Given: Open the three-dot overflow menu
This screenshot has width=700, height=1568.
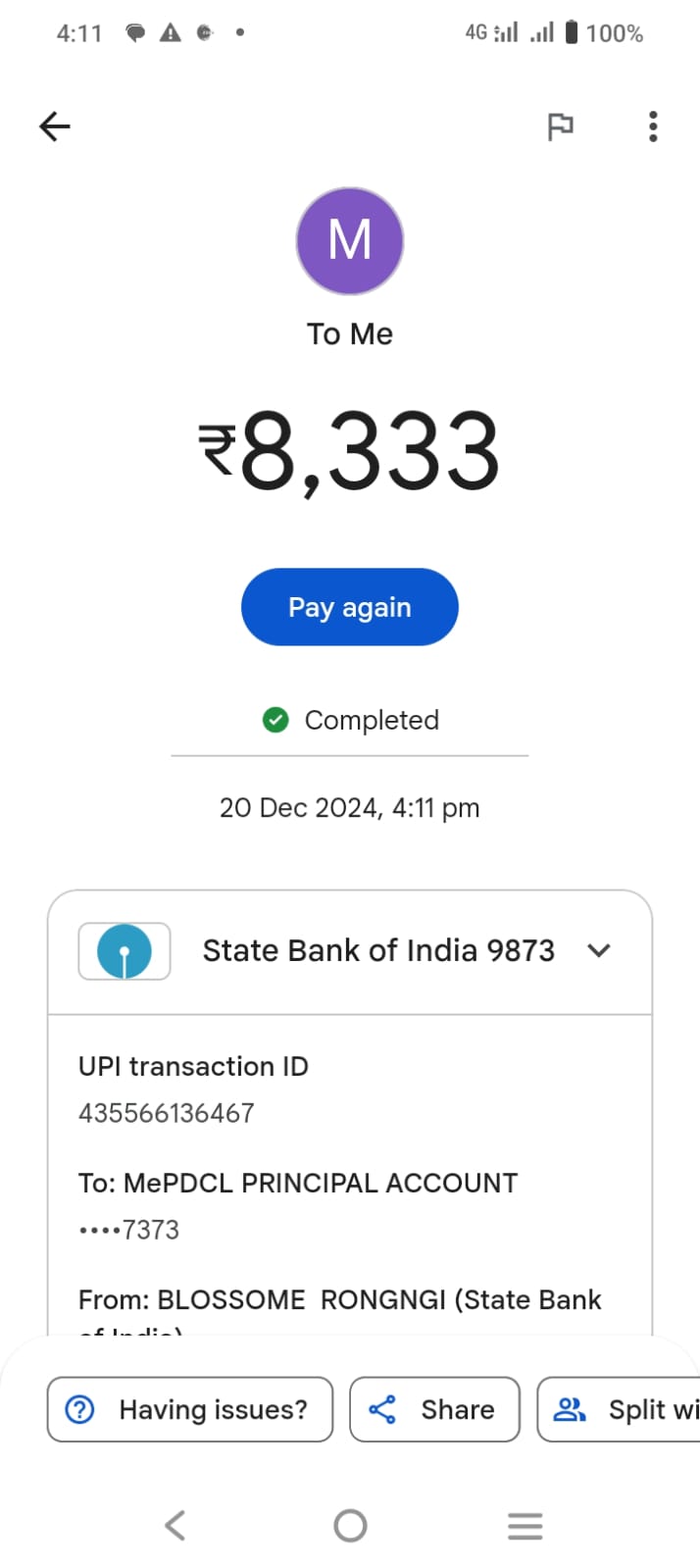Looking at the screenshot, I should (653, 126).
